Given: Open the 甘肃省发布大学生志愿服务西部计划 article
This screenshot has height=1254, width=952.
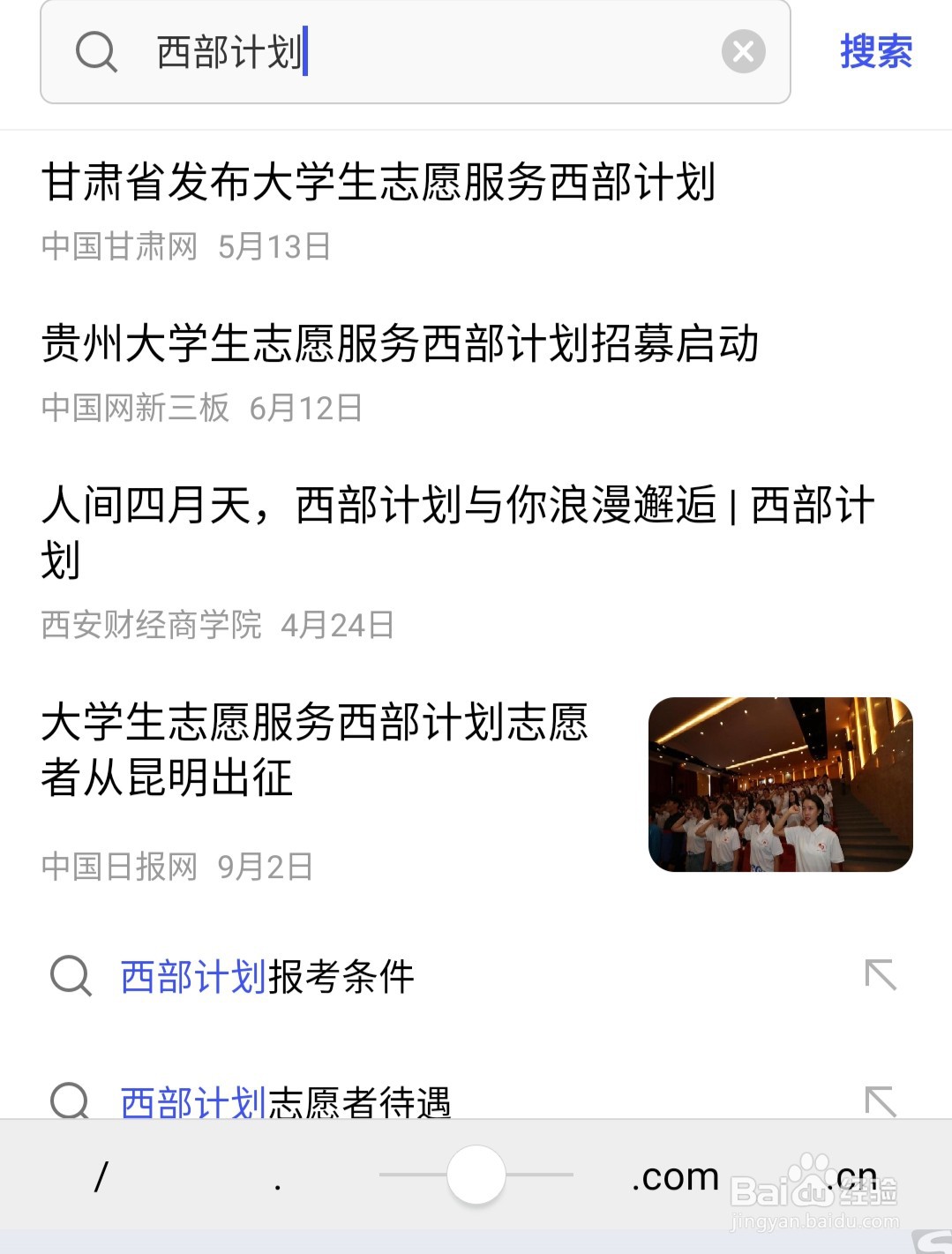Looking at the screenshot, I should (379, 182).
